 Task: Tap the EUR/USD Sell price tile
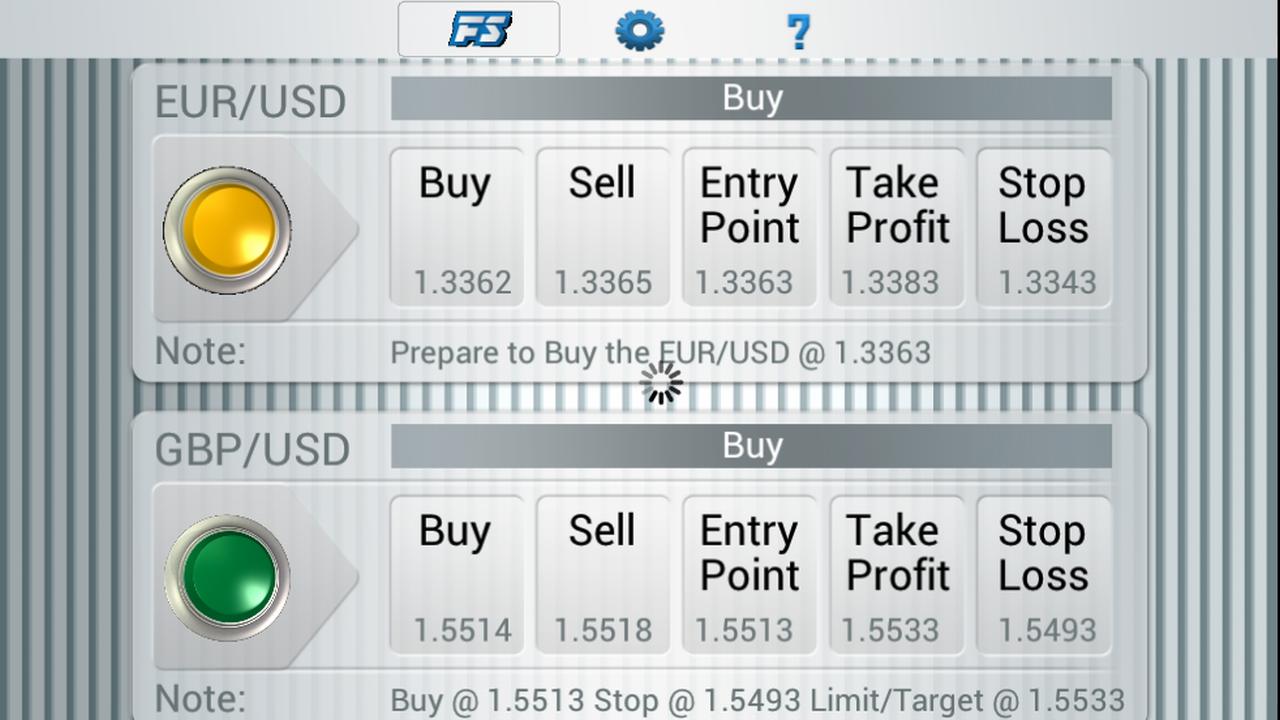(x=603, y=227)
